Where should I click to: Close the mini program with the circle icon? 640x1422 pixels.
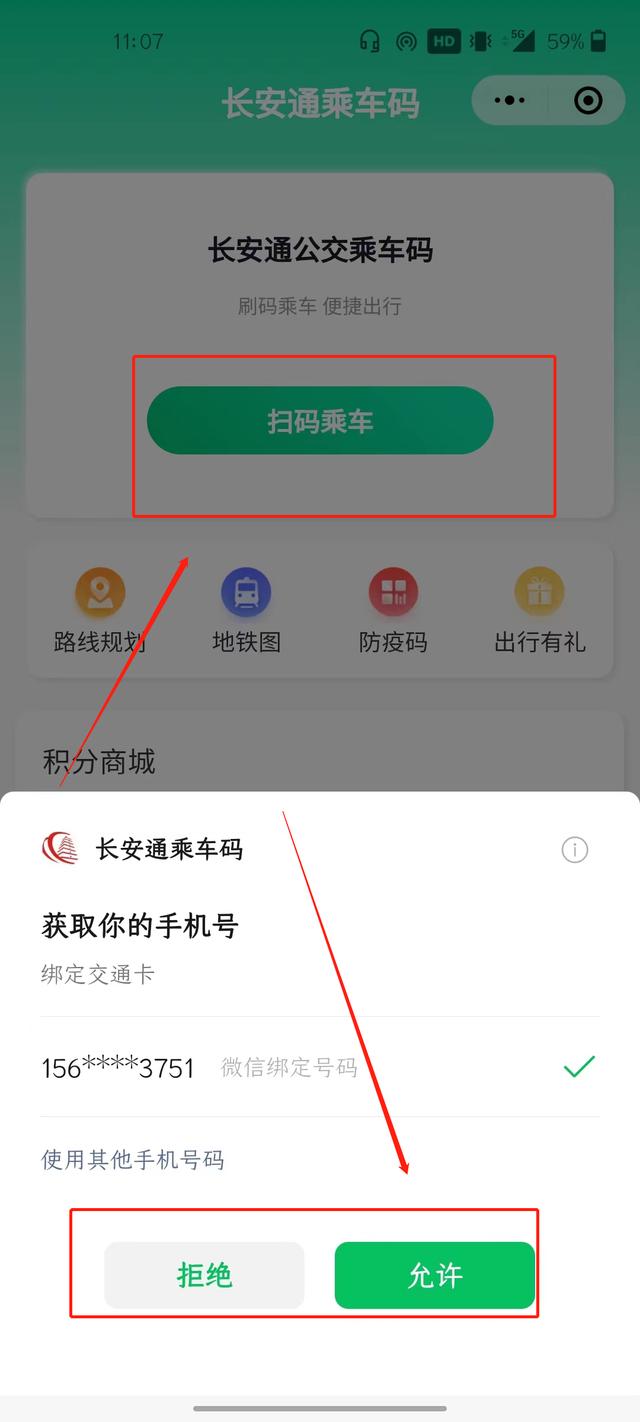pyautogui.click(x=588, y=101)
